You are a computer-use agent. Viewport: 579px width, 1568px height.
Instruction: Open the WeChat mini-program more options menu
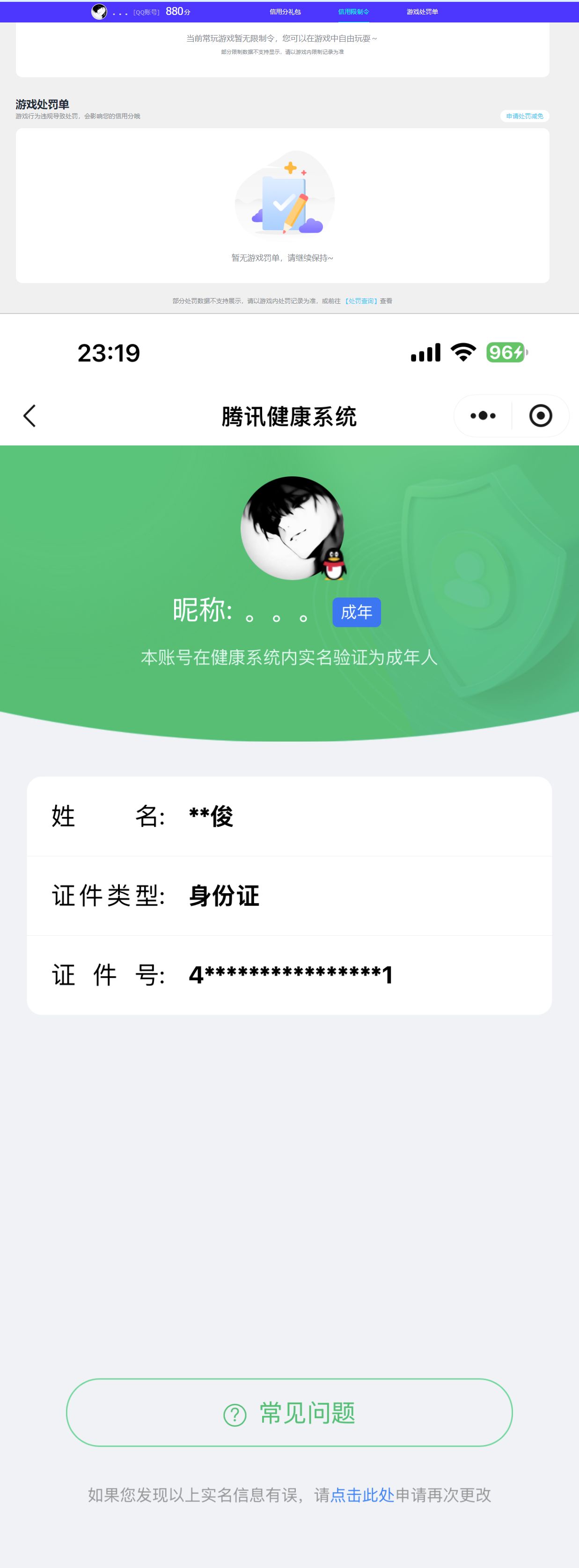point(482,415)
